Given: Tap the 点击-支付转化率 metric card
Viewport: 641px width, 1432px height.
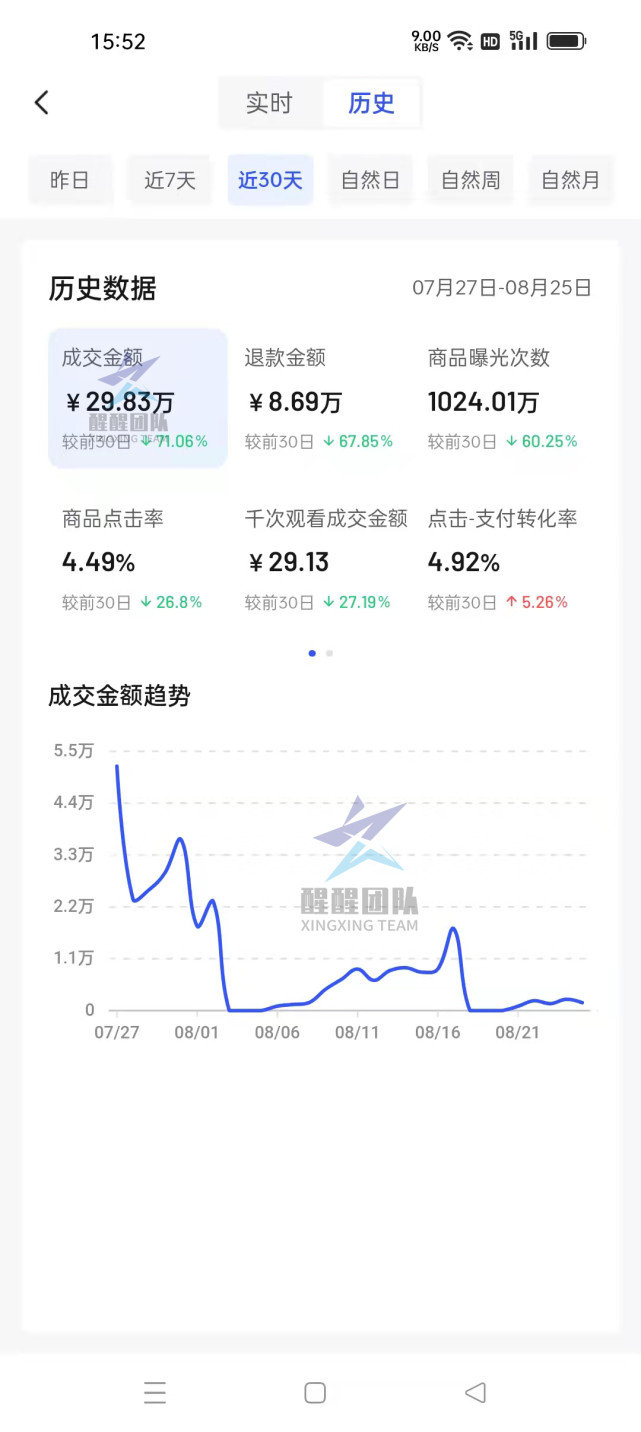Looking at the screenshot, I should pyautogui.click(x=504, y=559).
